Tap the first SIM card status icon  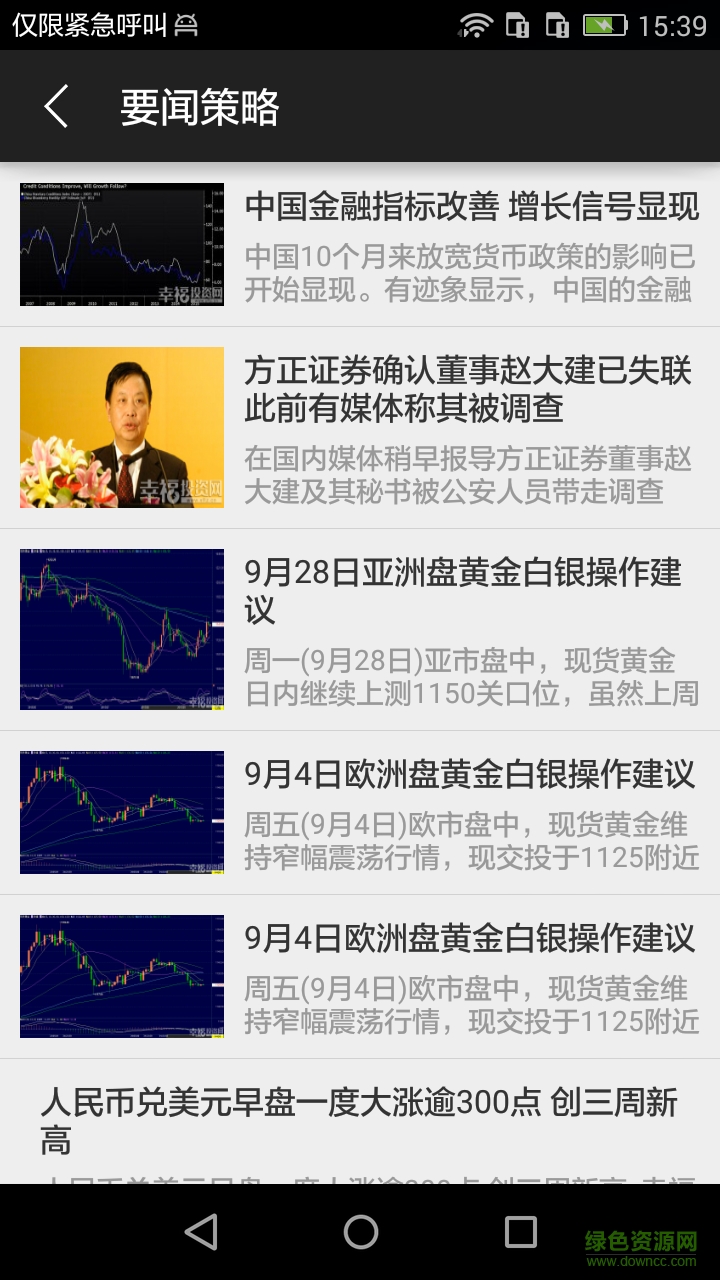coord(516,25)
